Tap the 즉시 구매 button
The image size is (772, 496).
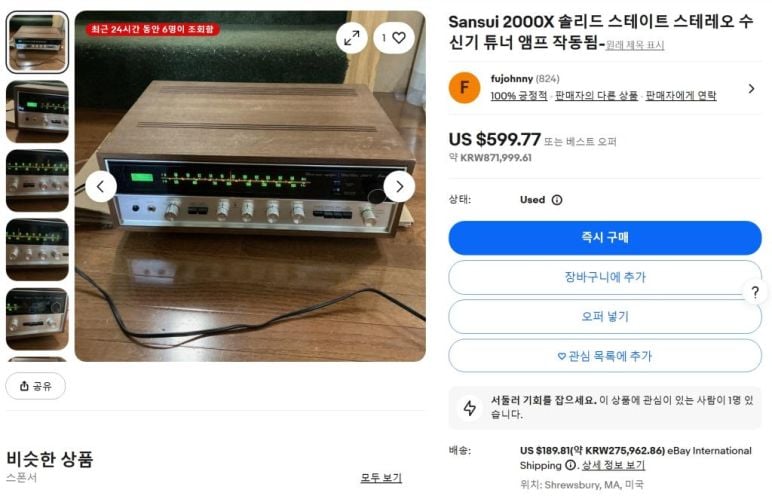point(604,238)
